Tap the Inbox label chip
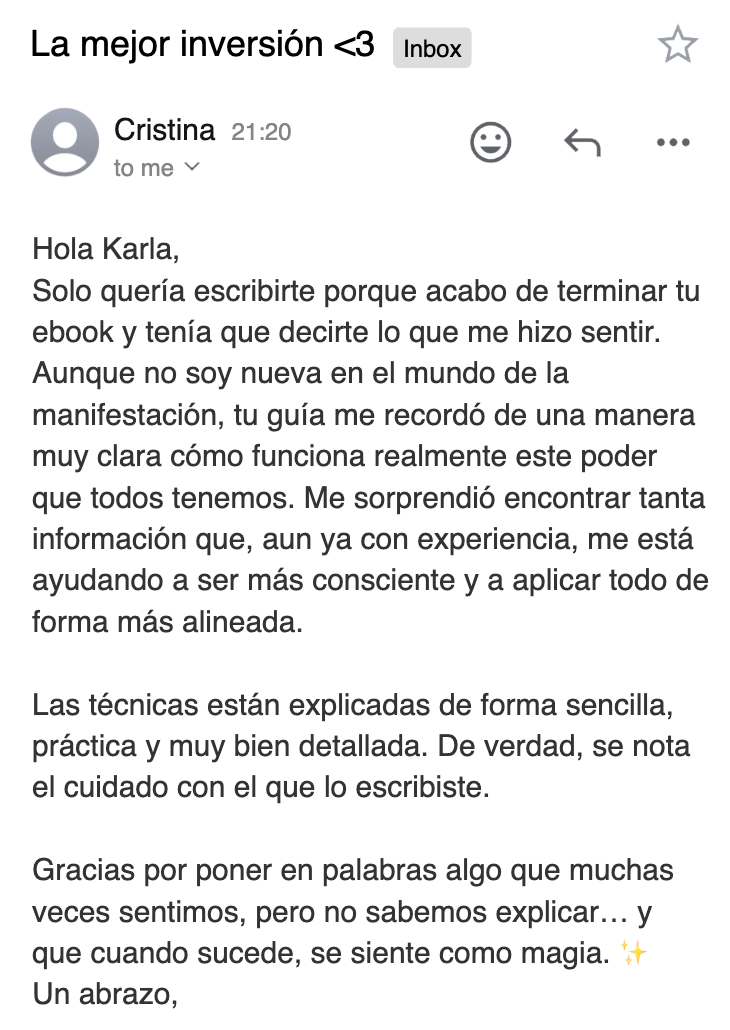Image resolution: width=730 pixels, height=1030 pixels. click(x=432, y=48)
